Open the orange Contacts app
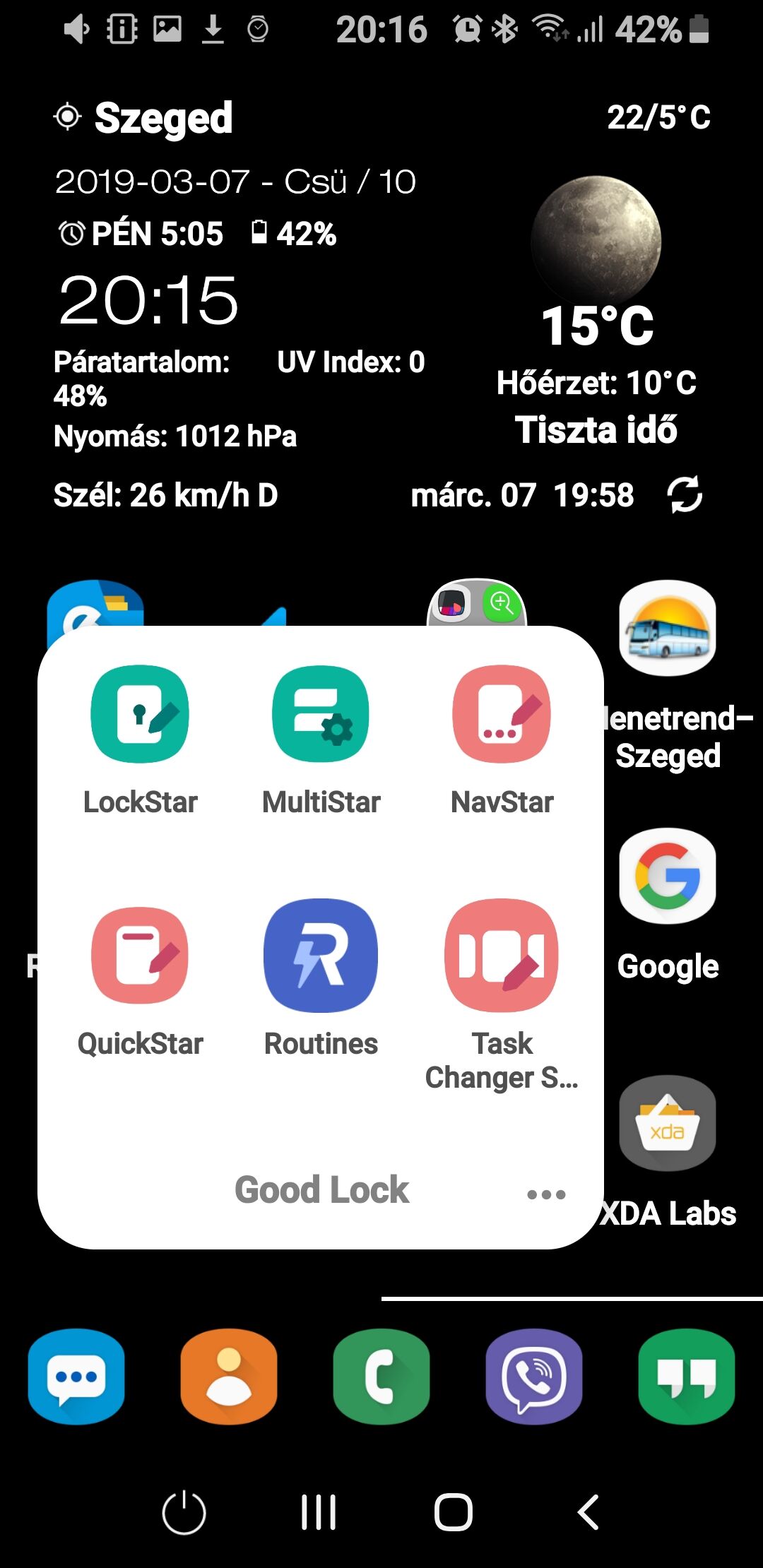The width and height of the screenshot is (763, 1568). pos(229,1377)
